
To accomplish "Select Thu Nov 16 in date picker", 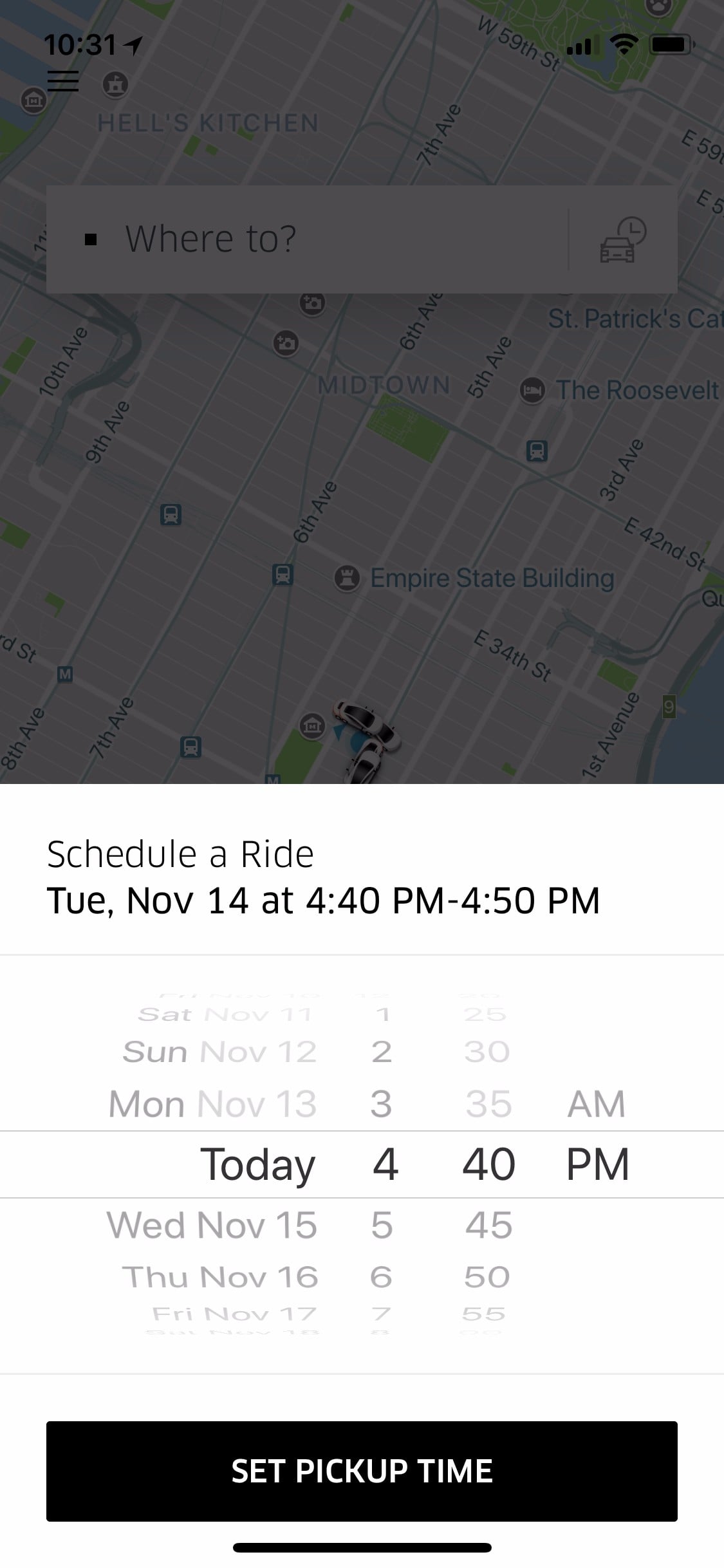I will point(219,1277).
